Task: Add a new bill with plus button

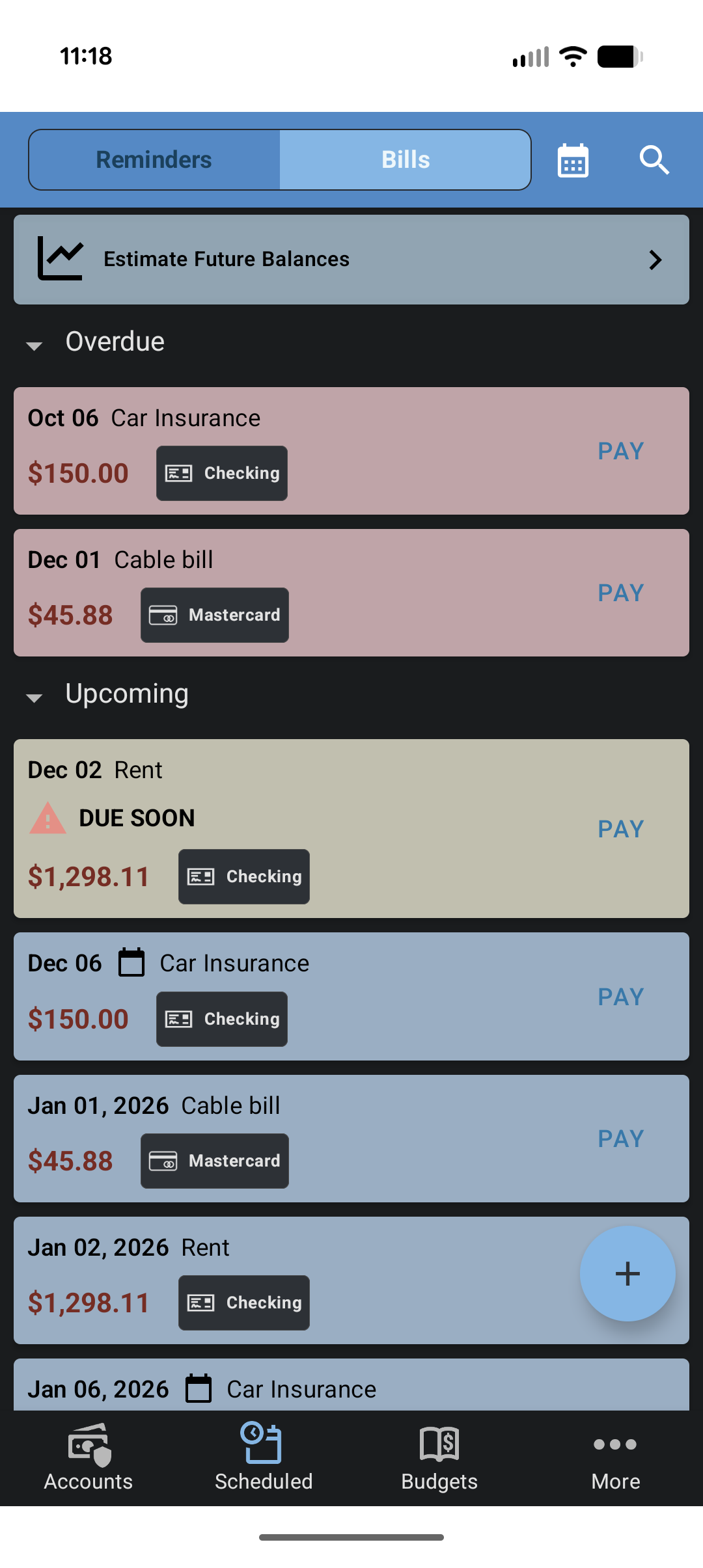Action: tap(627, 1273)
